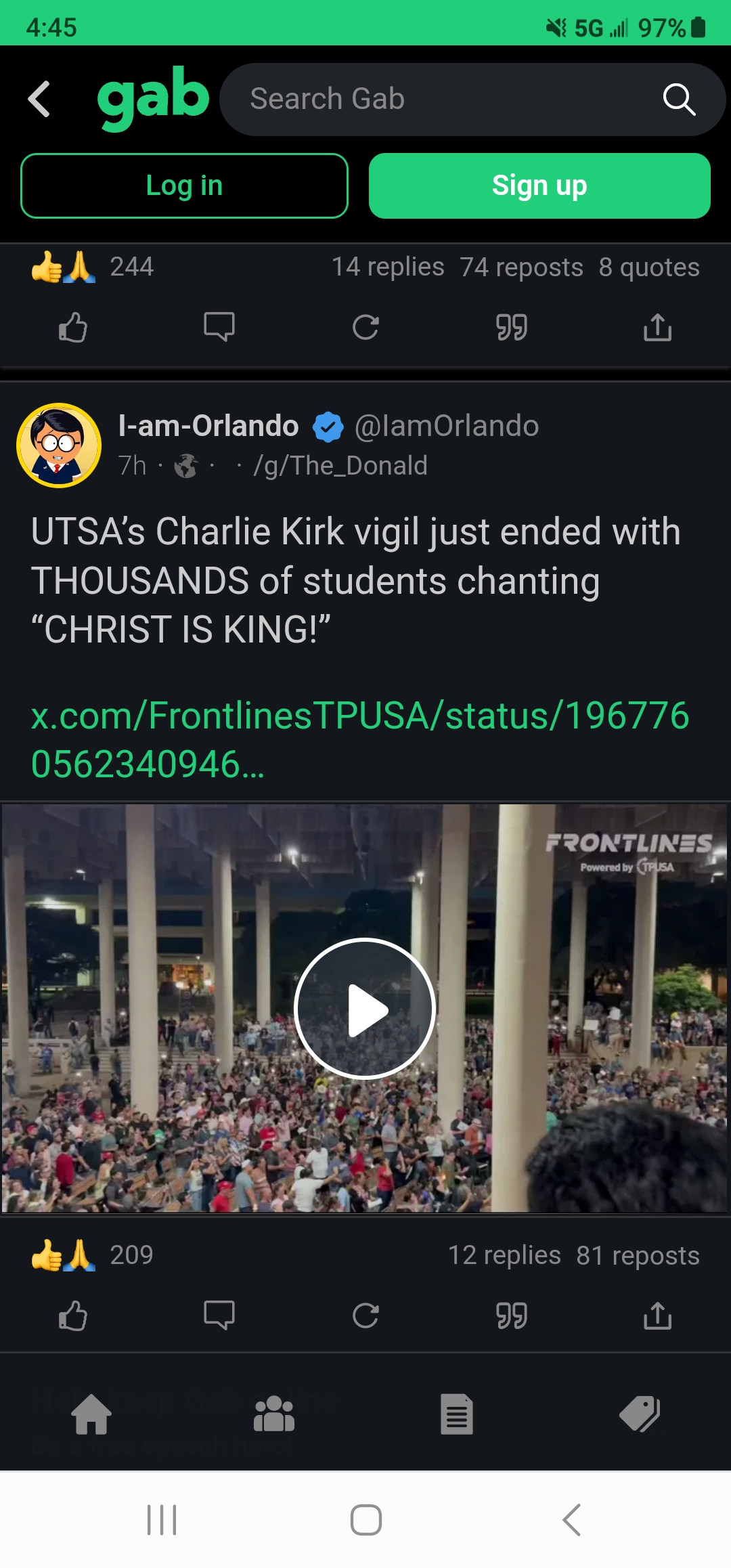Switch to the News tab
Viewport: 731px width, 1568px height.
click(x=457, y=1414)
